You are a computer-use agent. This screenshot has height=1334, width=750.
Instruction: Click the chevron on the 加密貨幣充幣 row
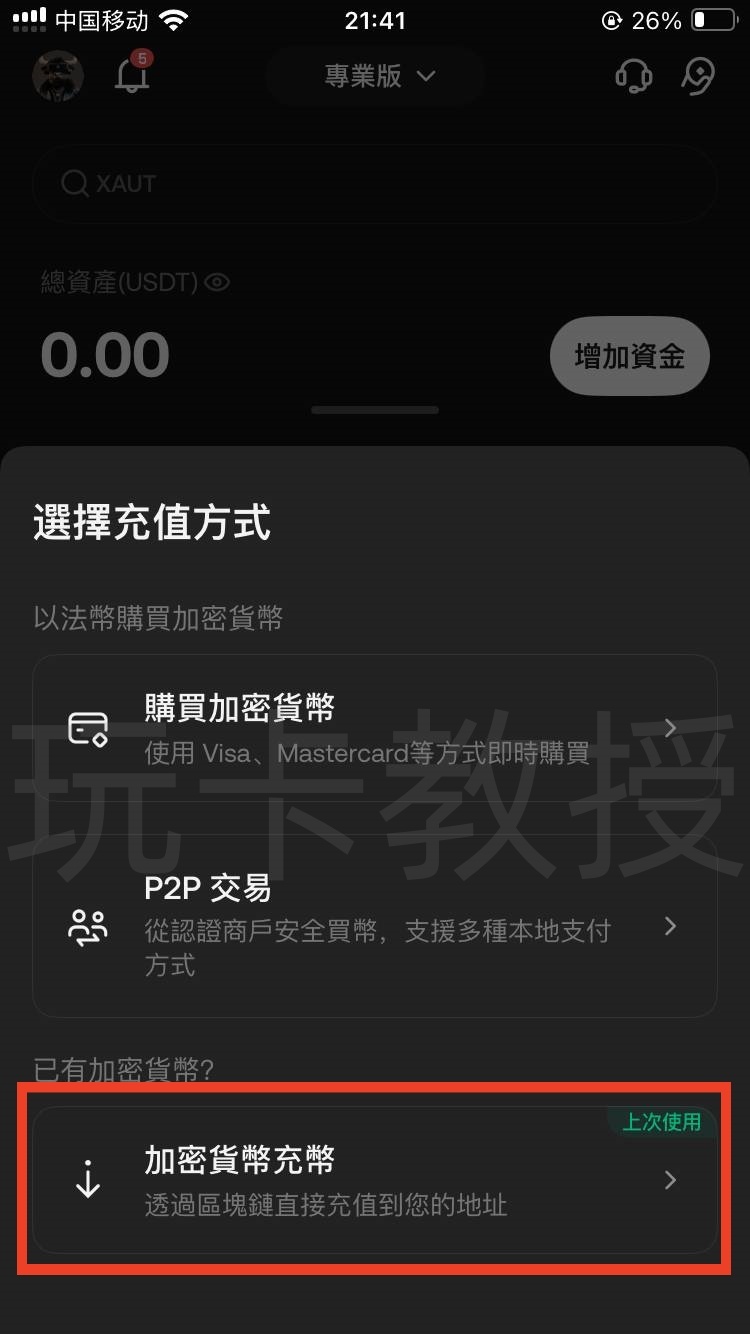(669, 1180)
